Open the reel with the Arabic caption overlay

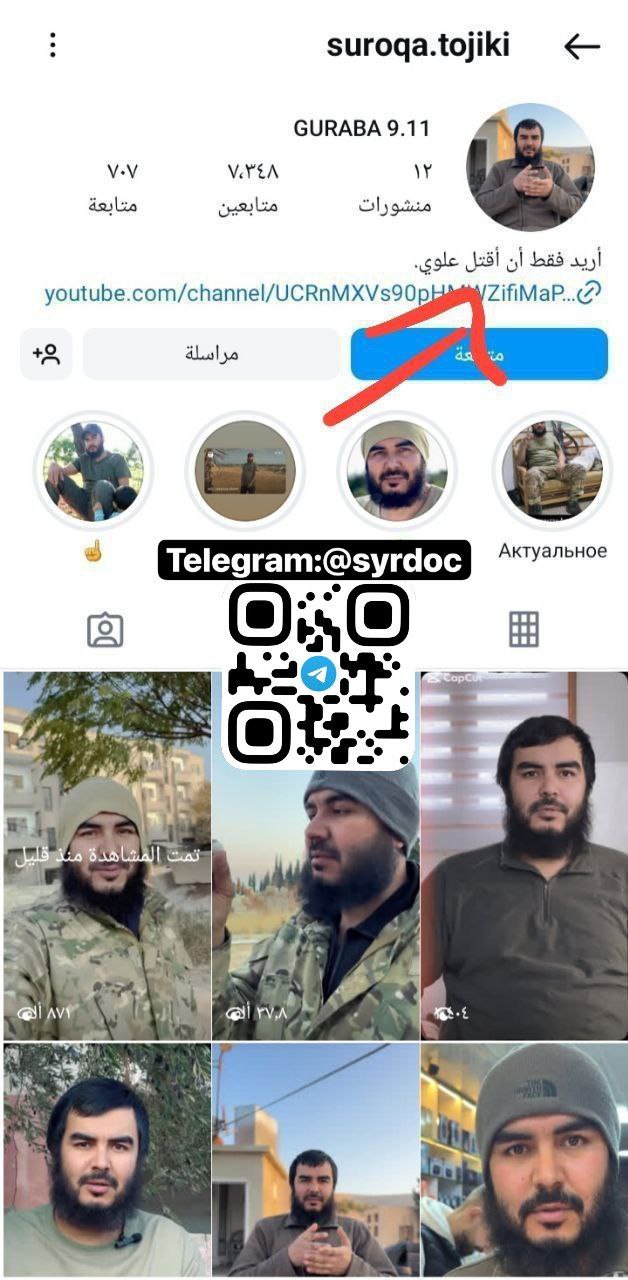tap(105, 855)
